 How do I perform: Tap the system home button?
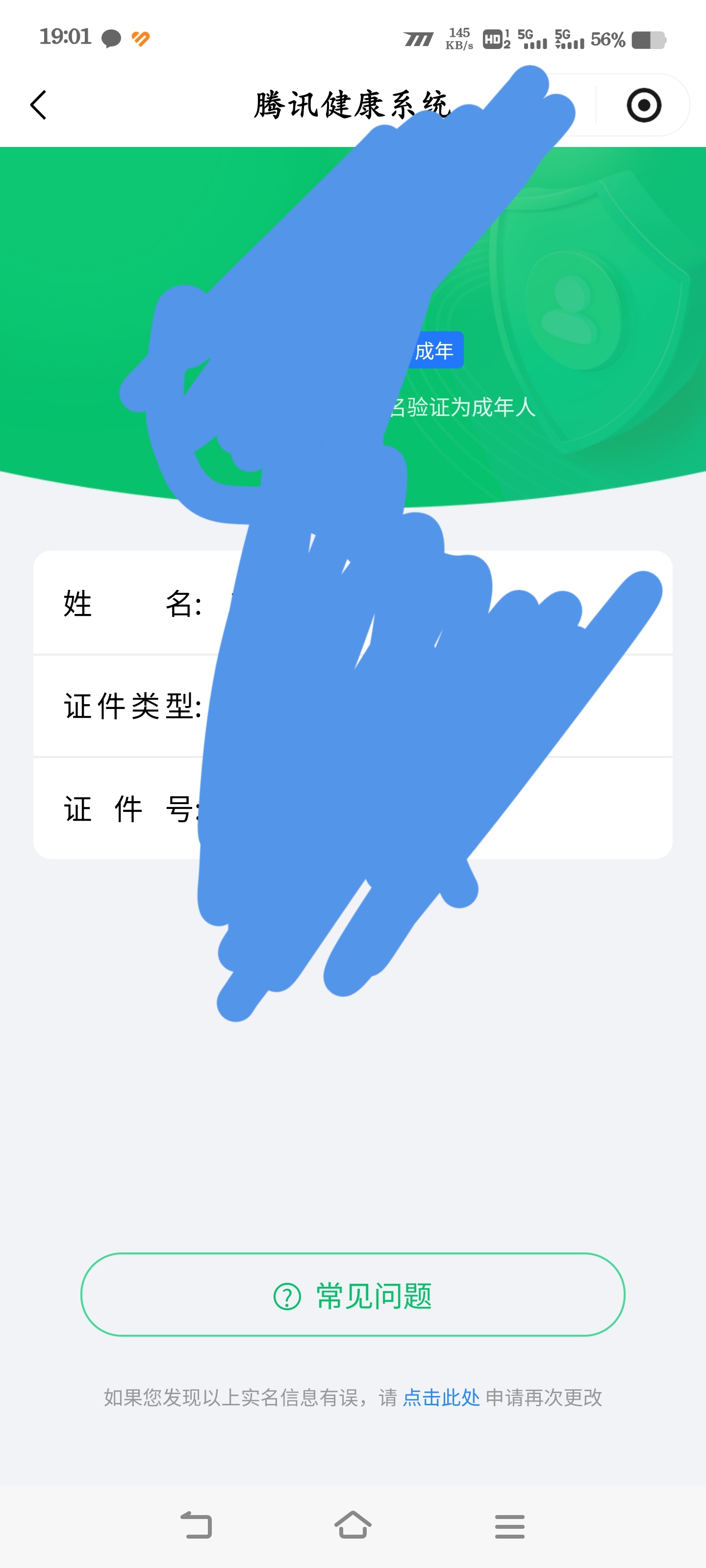pos(353,1525)
